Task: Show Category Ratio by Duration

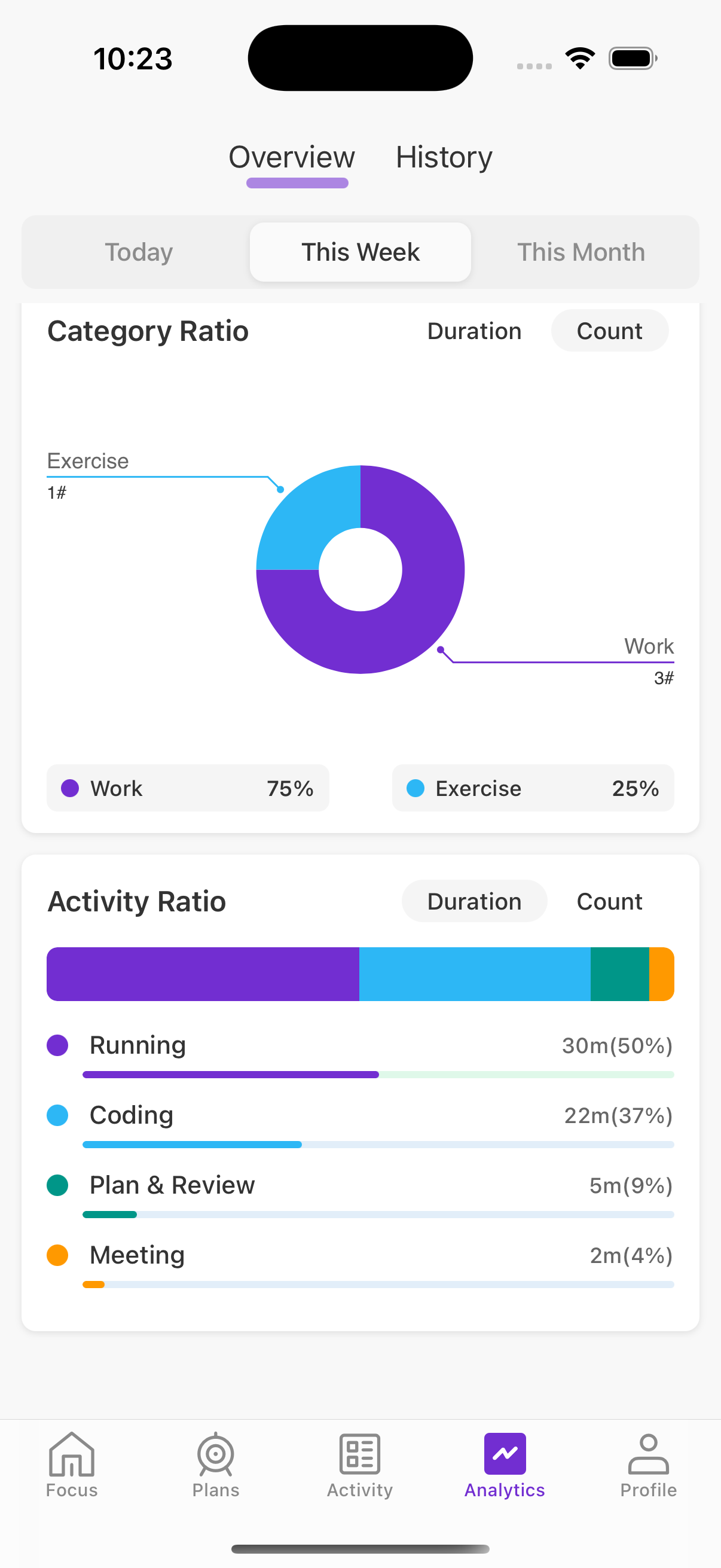Action: coord(474,331)
